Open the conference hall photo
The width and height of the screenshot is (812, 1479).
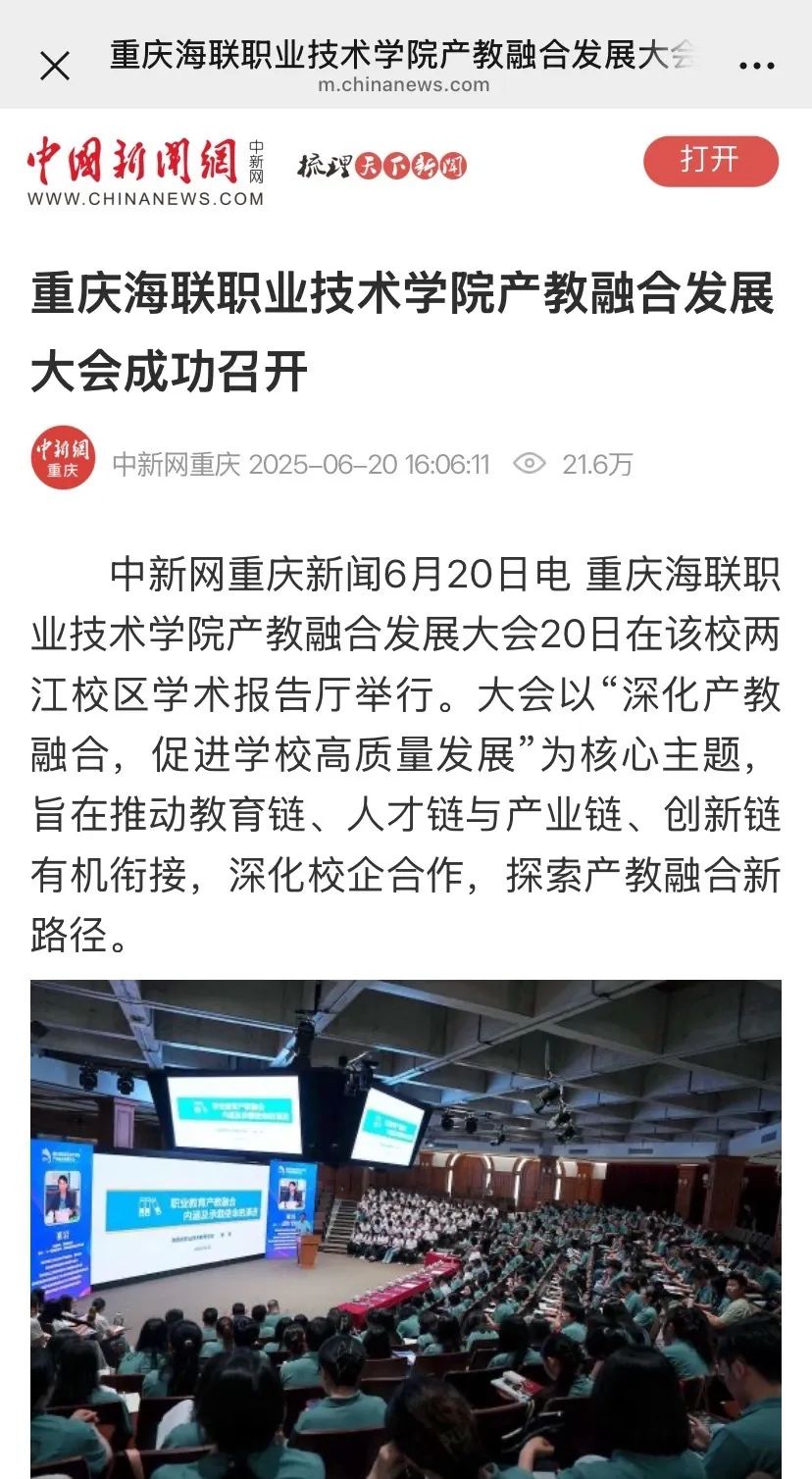406,1226
